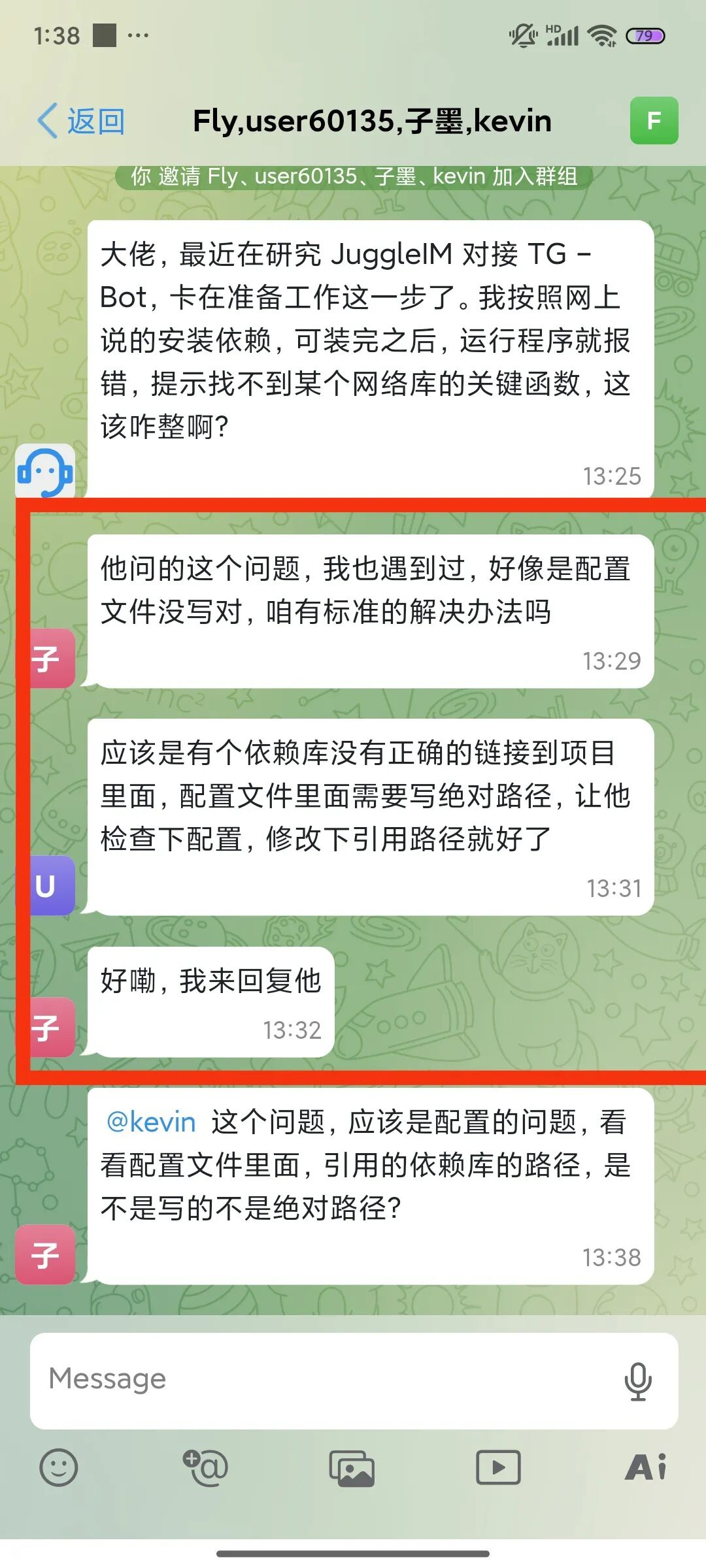Open the emoji picker
This screenshot has height=1568, width=706.
[x=59, y=1467]
